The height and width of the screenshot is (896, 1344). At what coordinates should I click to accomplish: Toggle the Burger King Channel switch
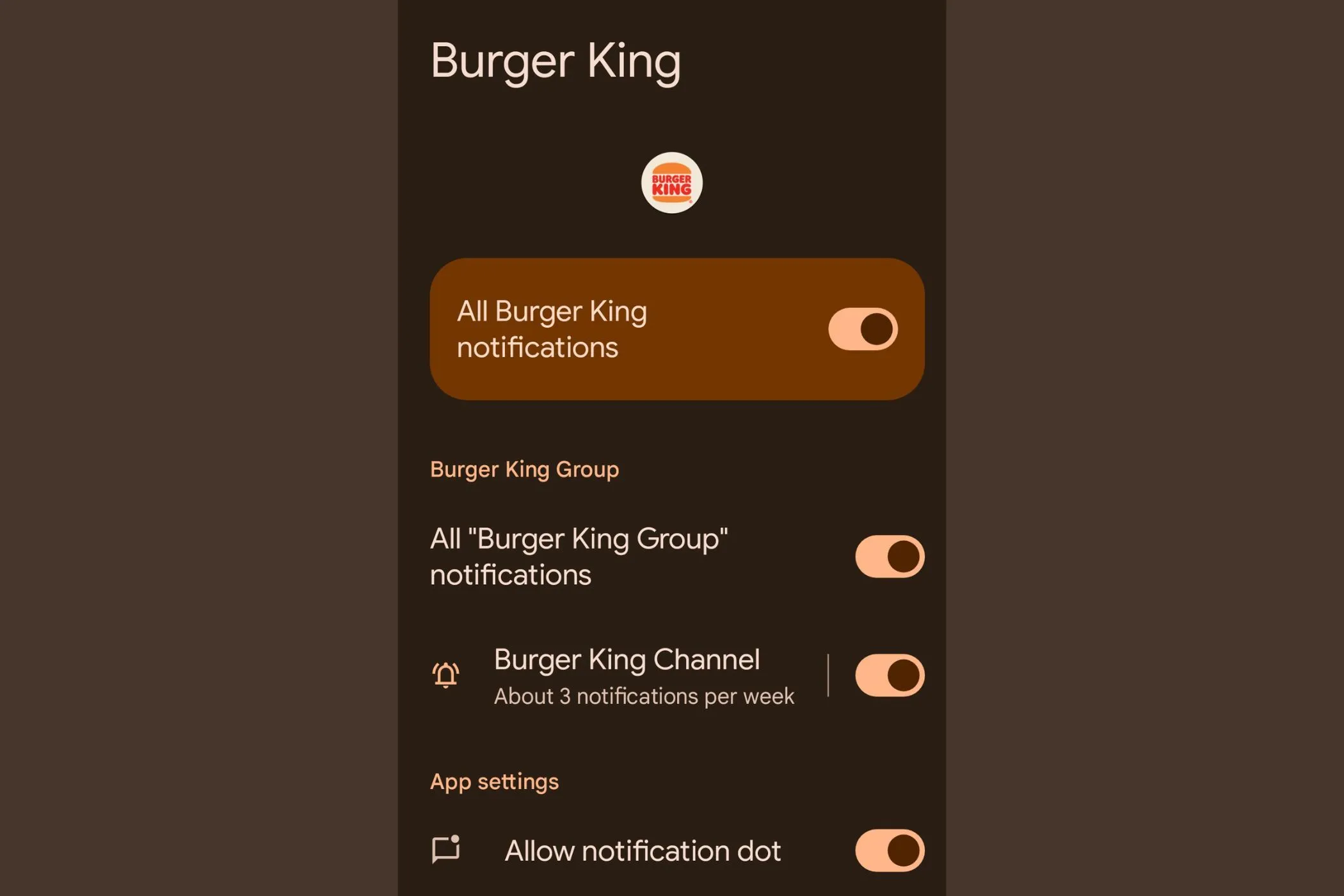(x=890, y=675)
